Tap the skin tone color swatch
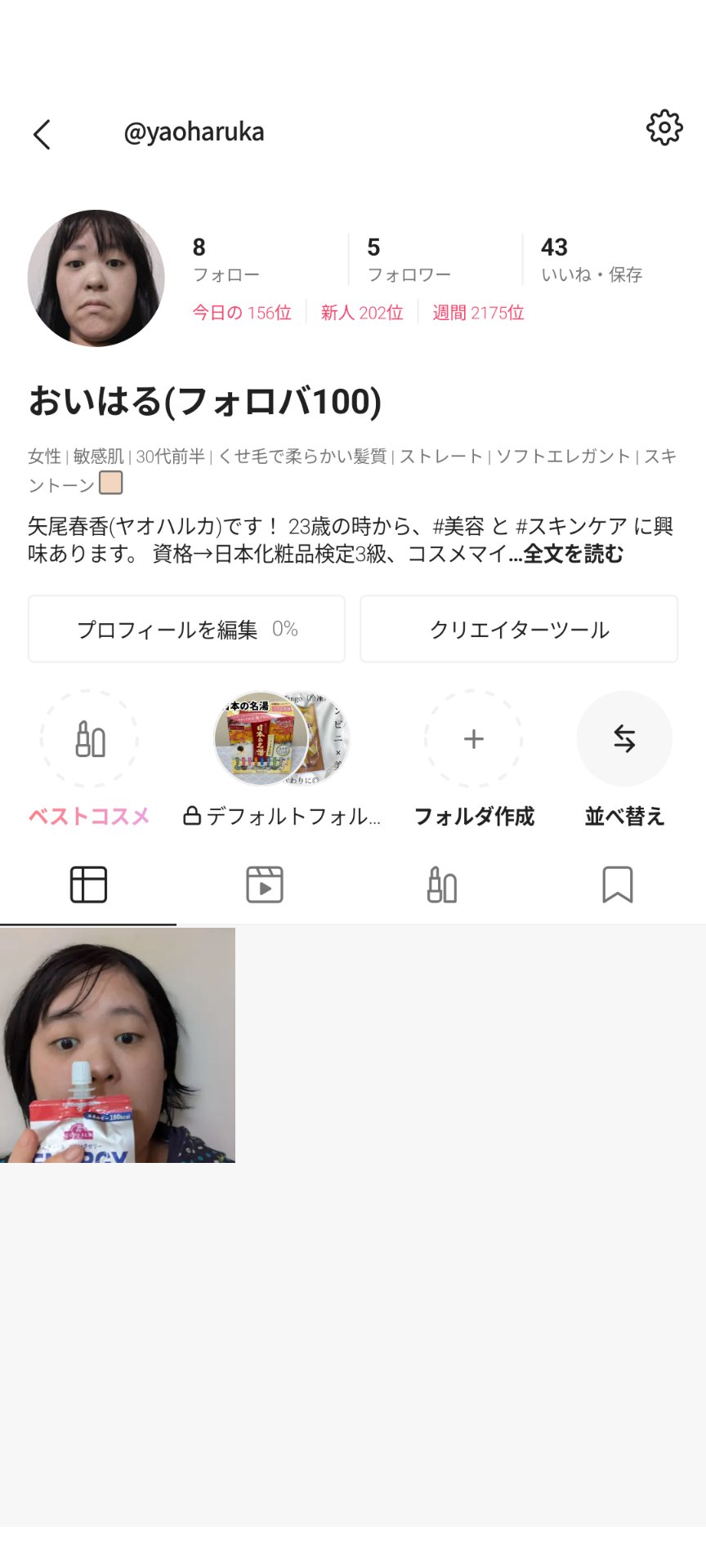Screen dimensions: 706x1568 point(112,483)
